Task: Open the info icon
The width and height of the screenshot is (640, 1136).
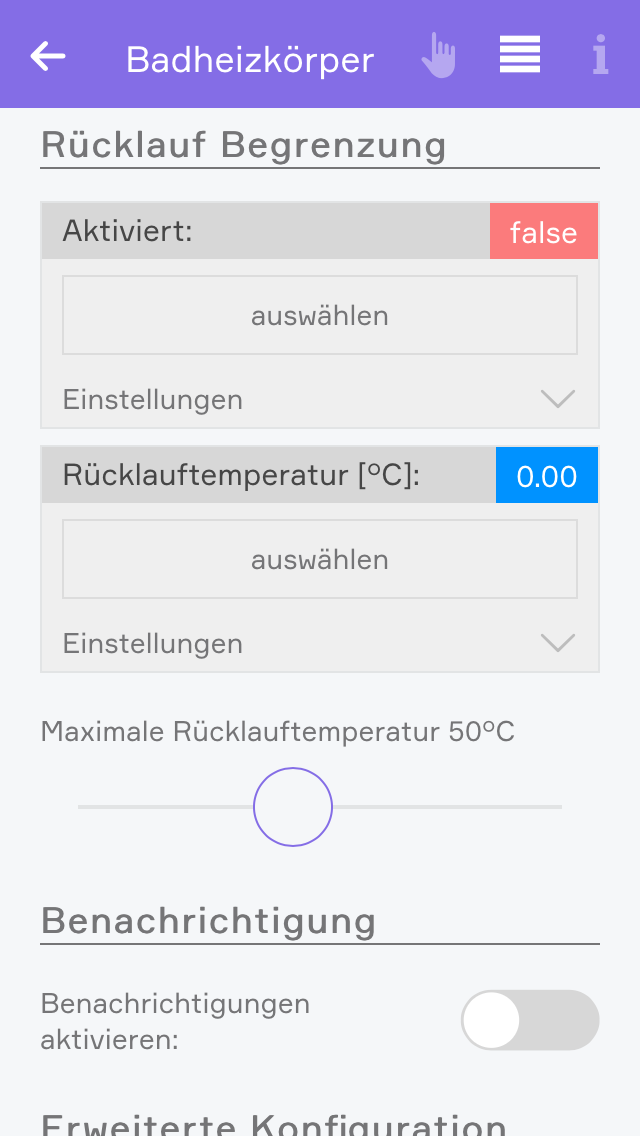Action: (600, 56)
